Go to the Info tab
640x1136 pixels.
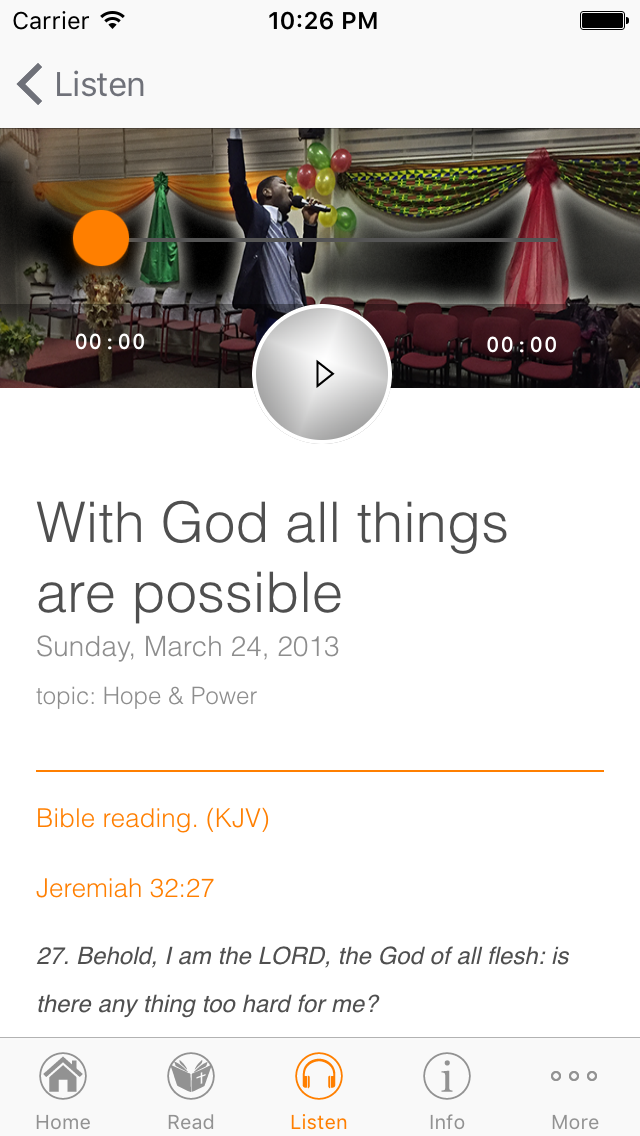447,1091
